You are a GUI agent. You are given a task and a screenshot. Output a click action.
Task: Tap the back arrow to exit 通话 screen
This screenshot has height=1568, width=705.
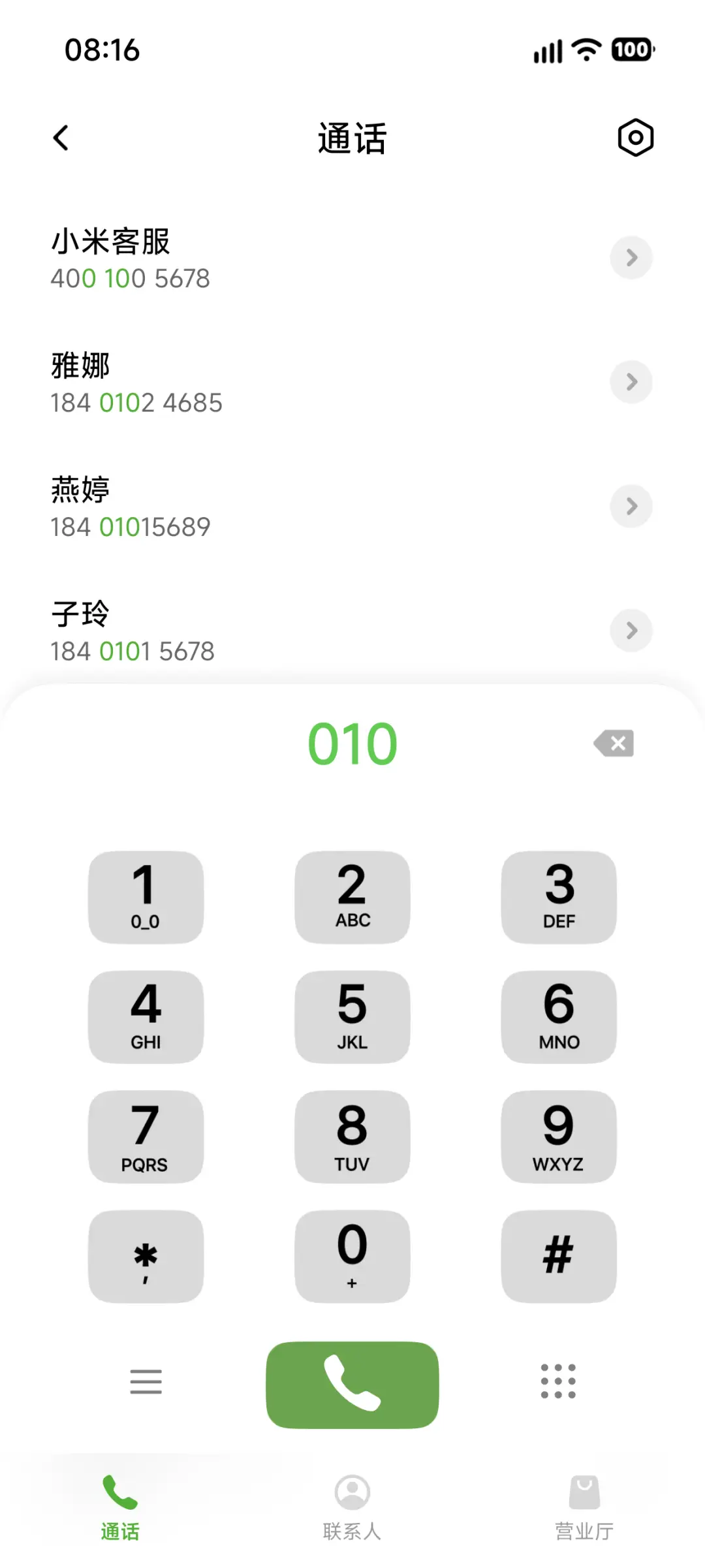click(61, 137)
